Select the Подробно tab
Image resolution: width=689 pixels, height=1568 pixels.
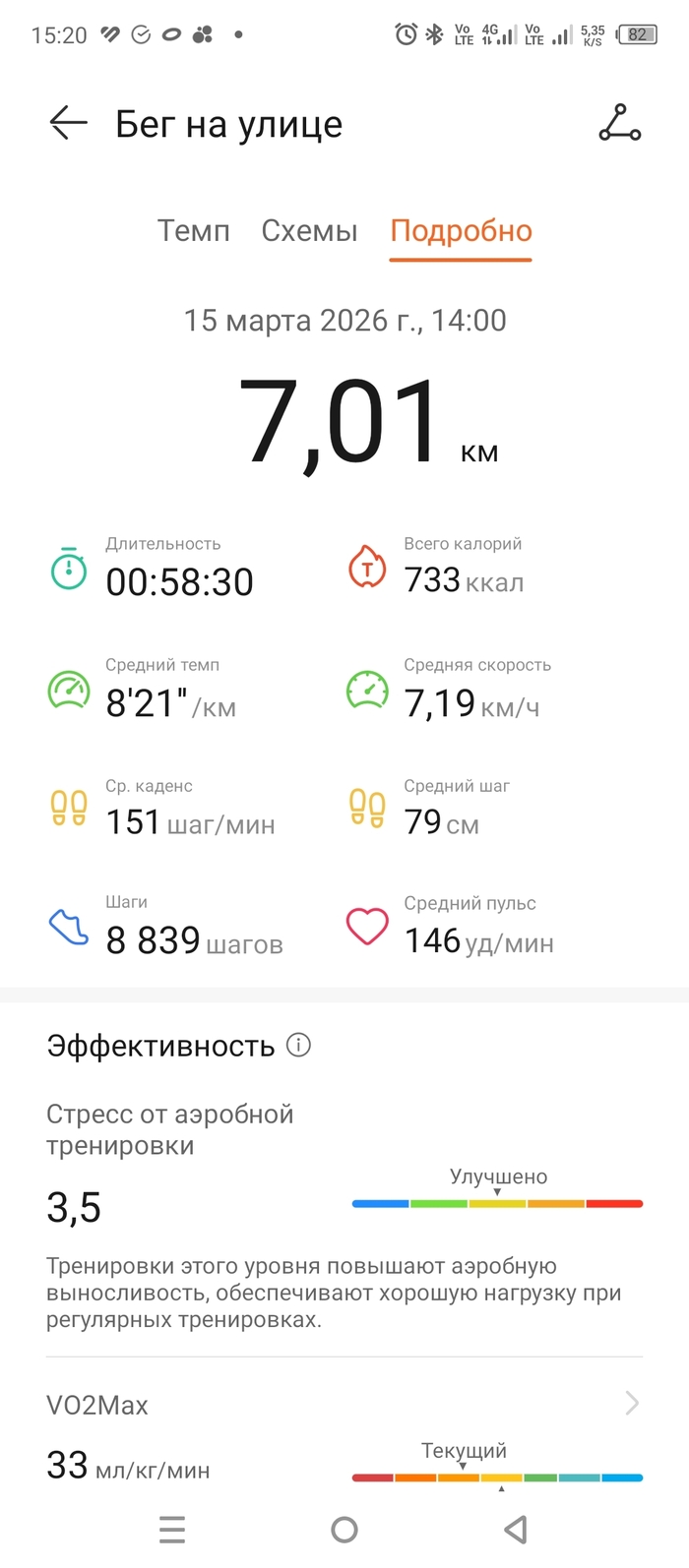click(461, 231)
